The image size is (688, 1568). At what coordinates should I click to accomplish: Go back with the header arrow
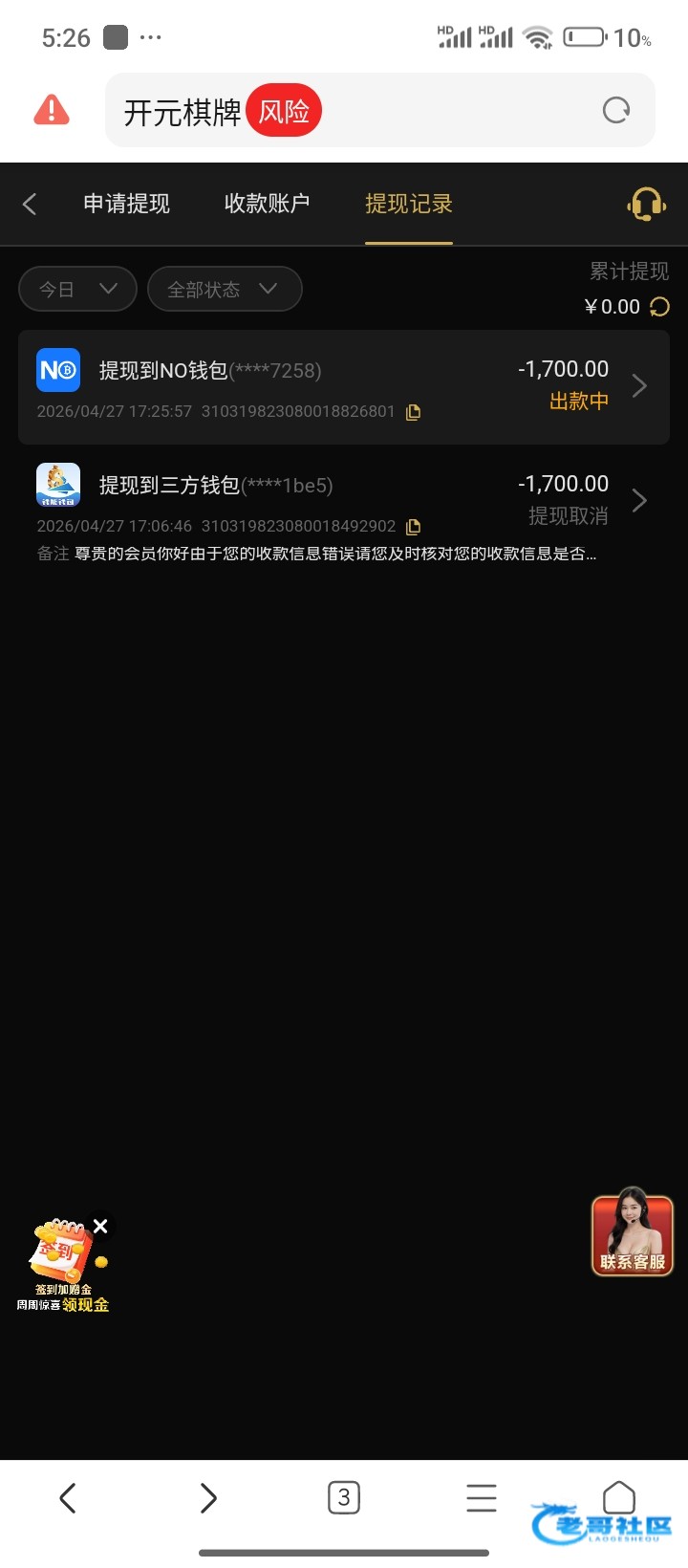[30, 204]
